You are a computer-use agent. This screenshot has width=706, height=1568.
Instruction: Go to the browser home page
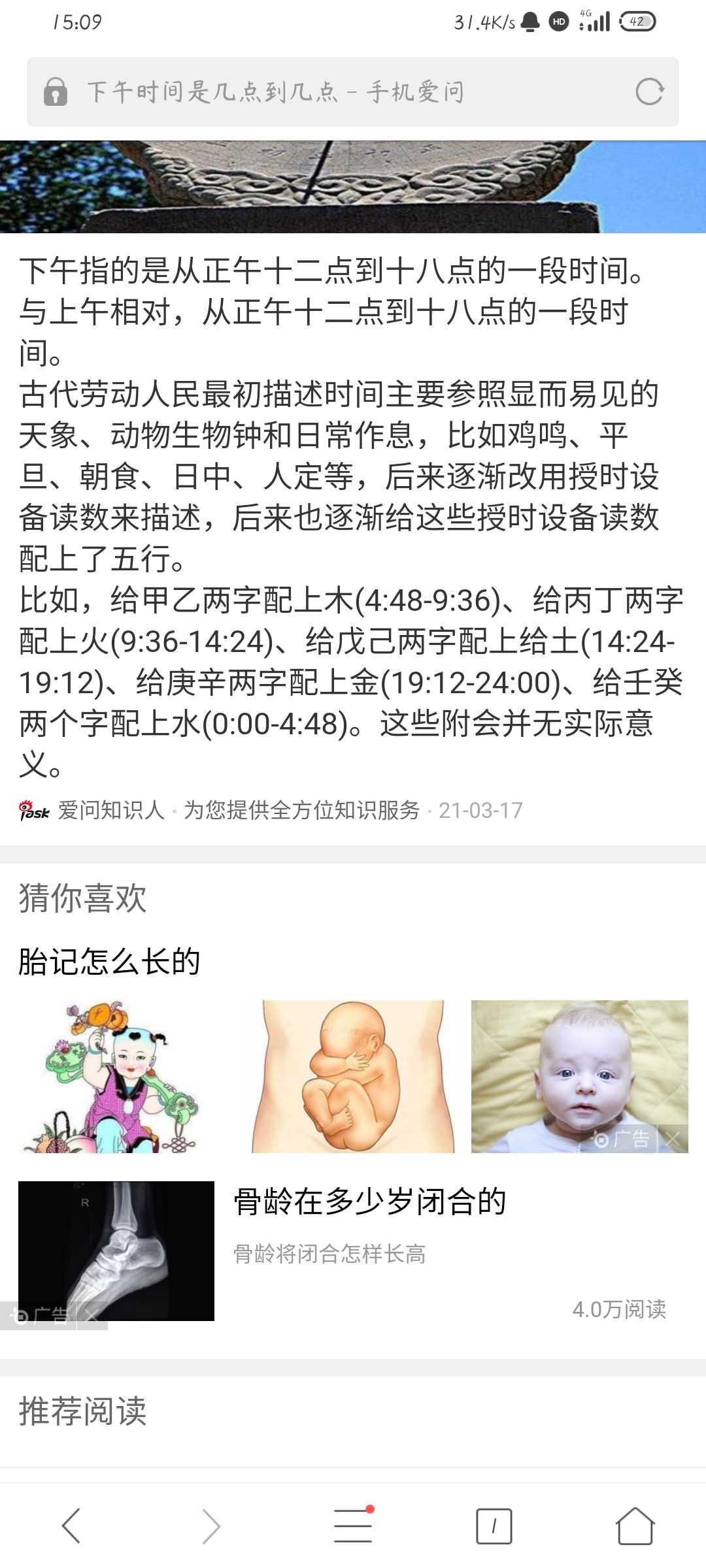[635, 1526]
